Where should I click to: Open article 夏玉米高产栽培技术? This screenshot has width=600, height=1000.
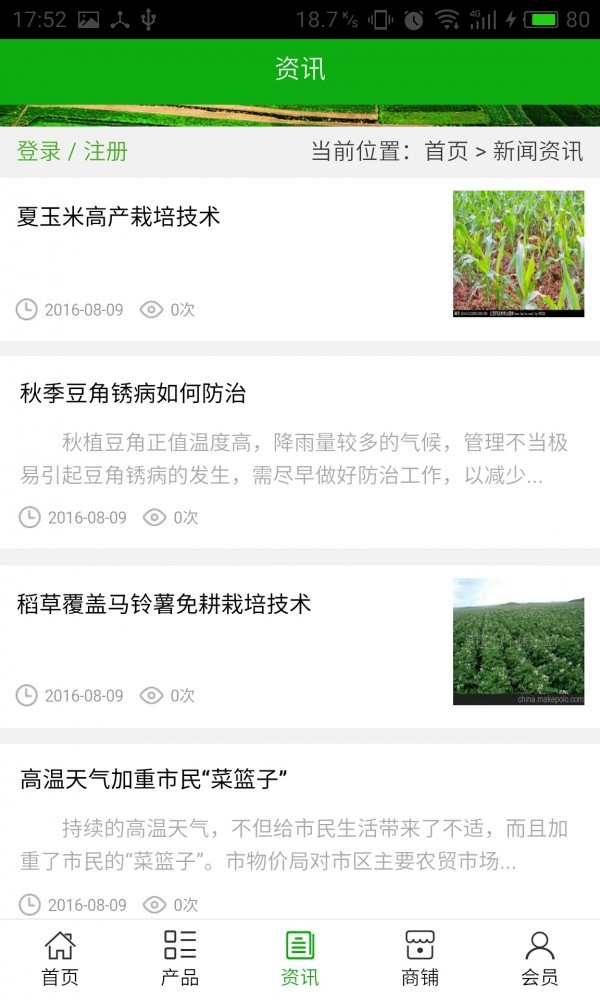click(x=119, y=216)
